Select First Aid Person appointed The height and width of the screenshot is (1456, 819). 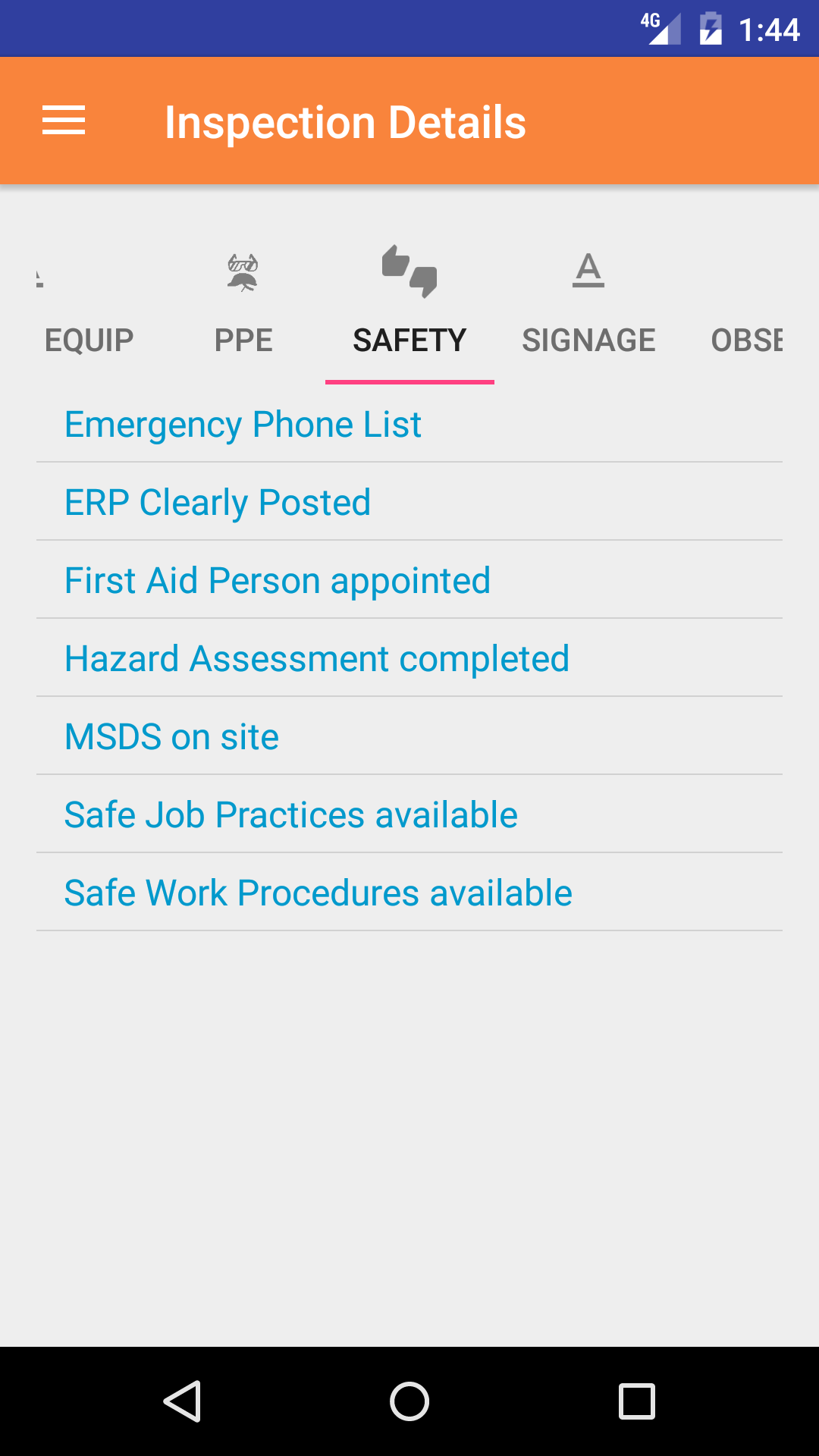point(278,581)
